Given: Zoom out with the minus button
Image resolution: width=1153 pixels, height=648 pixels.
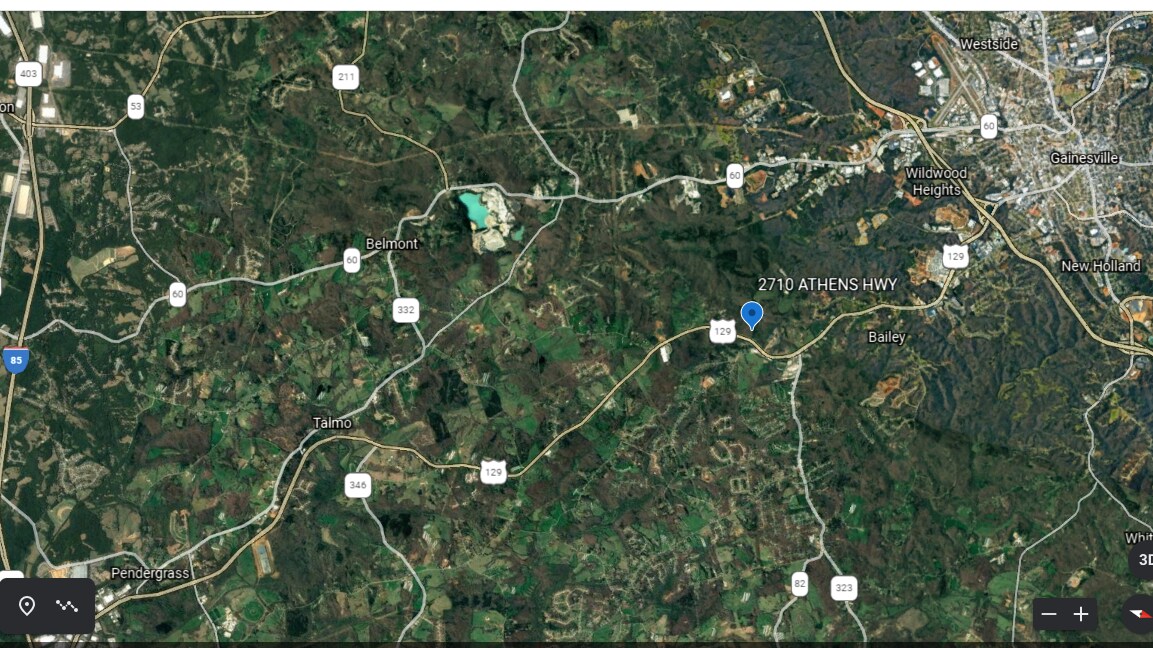Looking at the screenshot, I should pyautogui.click(x=1048, y=614).
